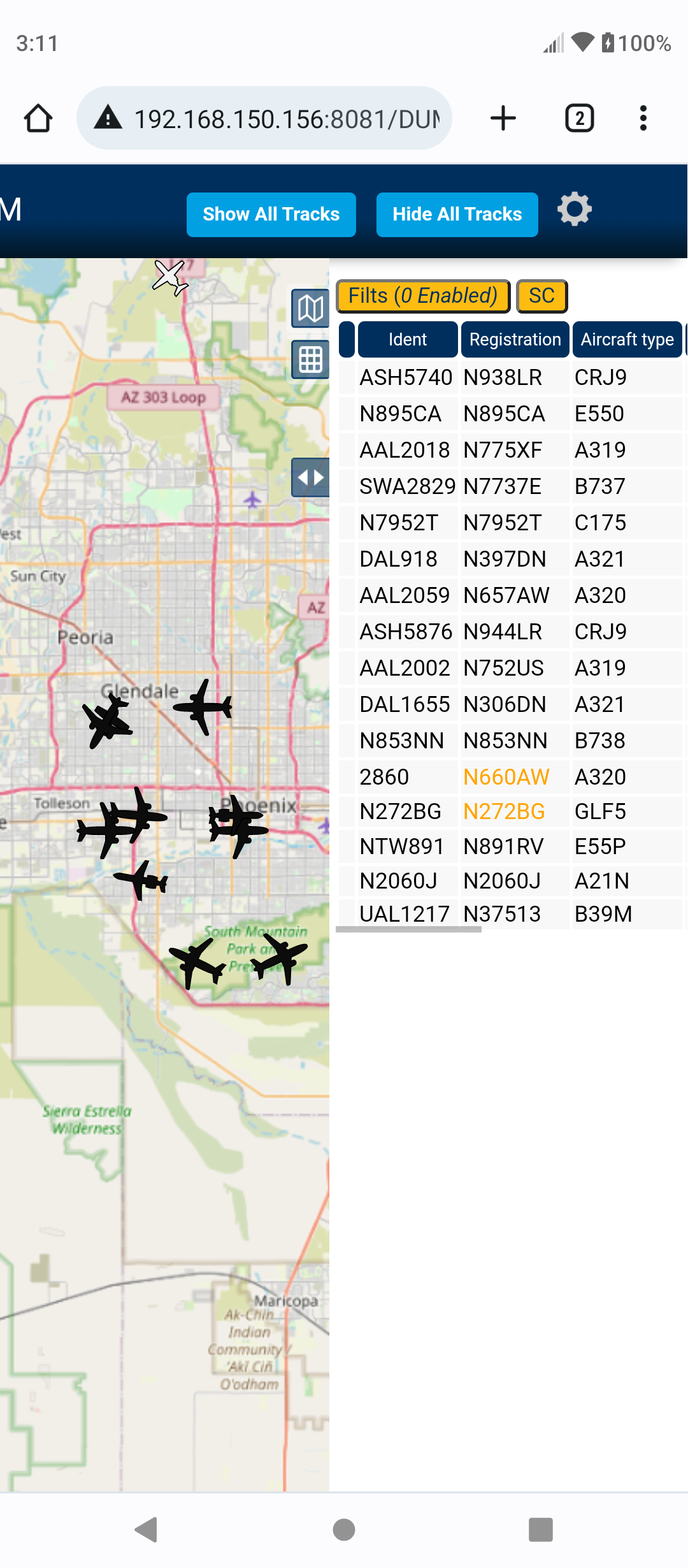Hide all aircraft tracks
Image resolution: width=688 pixels, height=1568 pixels.
[x=457, y=214]
